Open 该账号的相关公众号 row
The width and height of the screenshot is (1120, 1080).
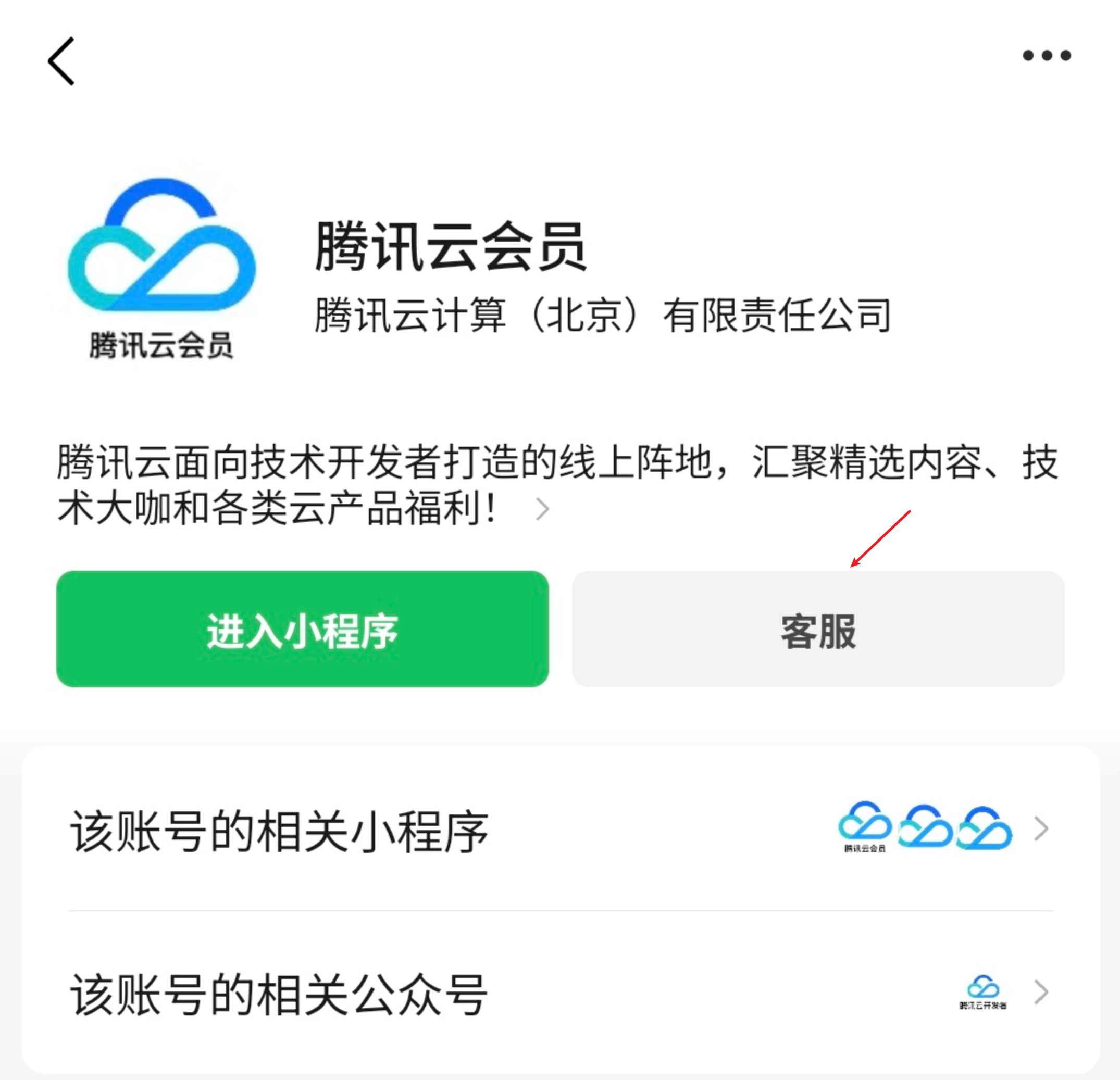click(560, 994)
